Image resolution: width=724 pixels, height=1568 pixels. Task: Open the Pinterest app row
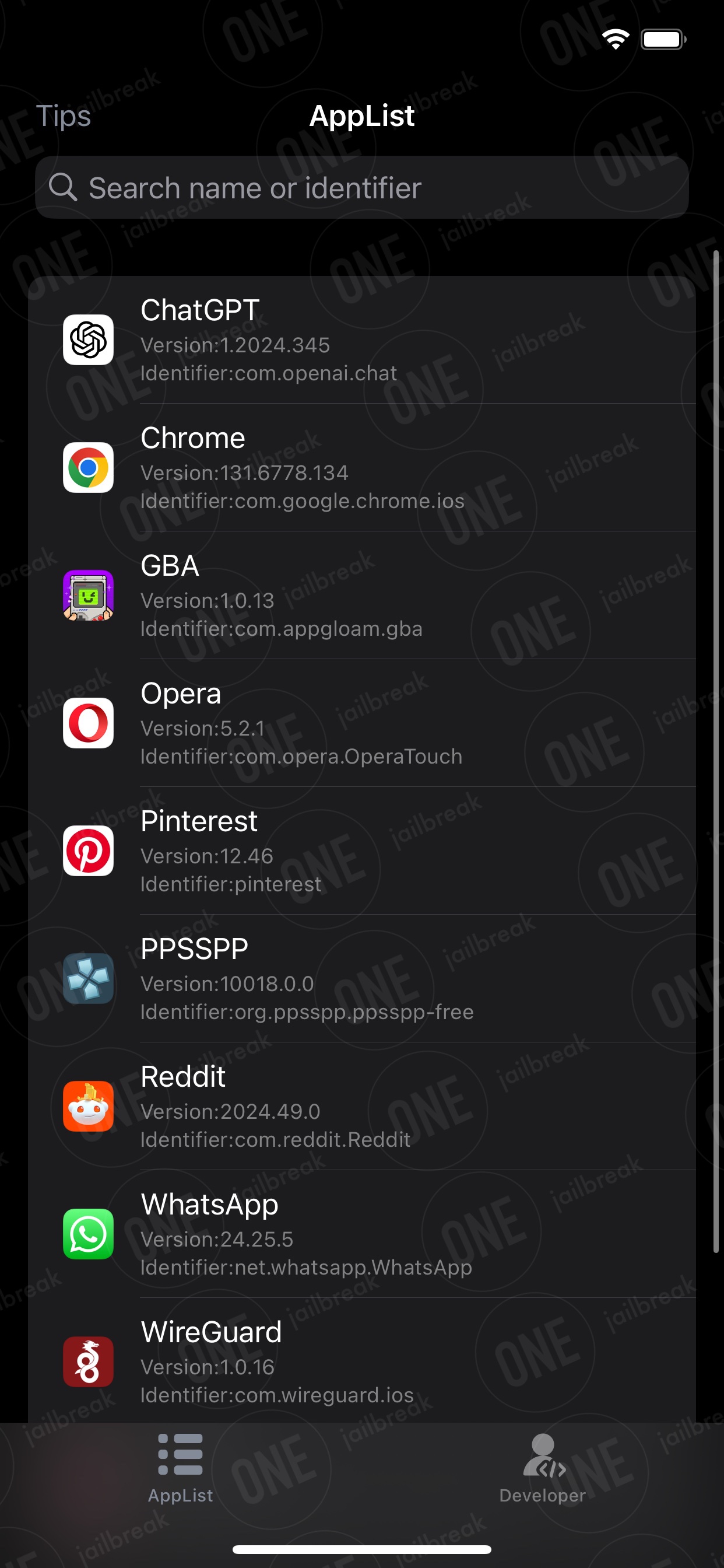[362, 851]
